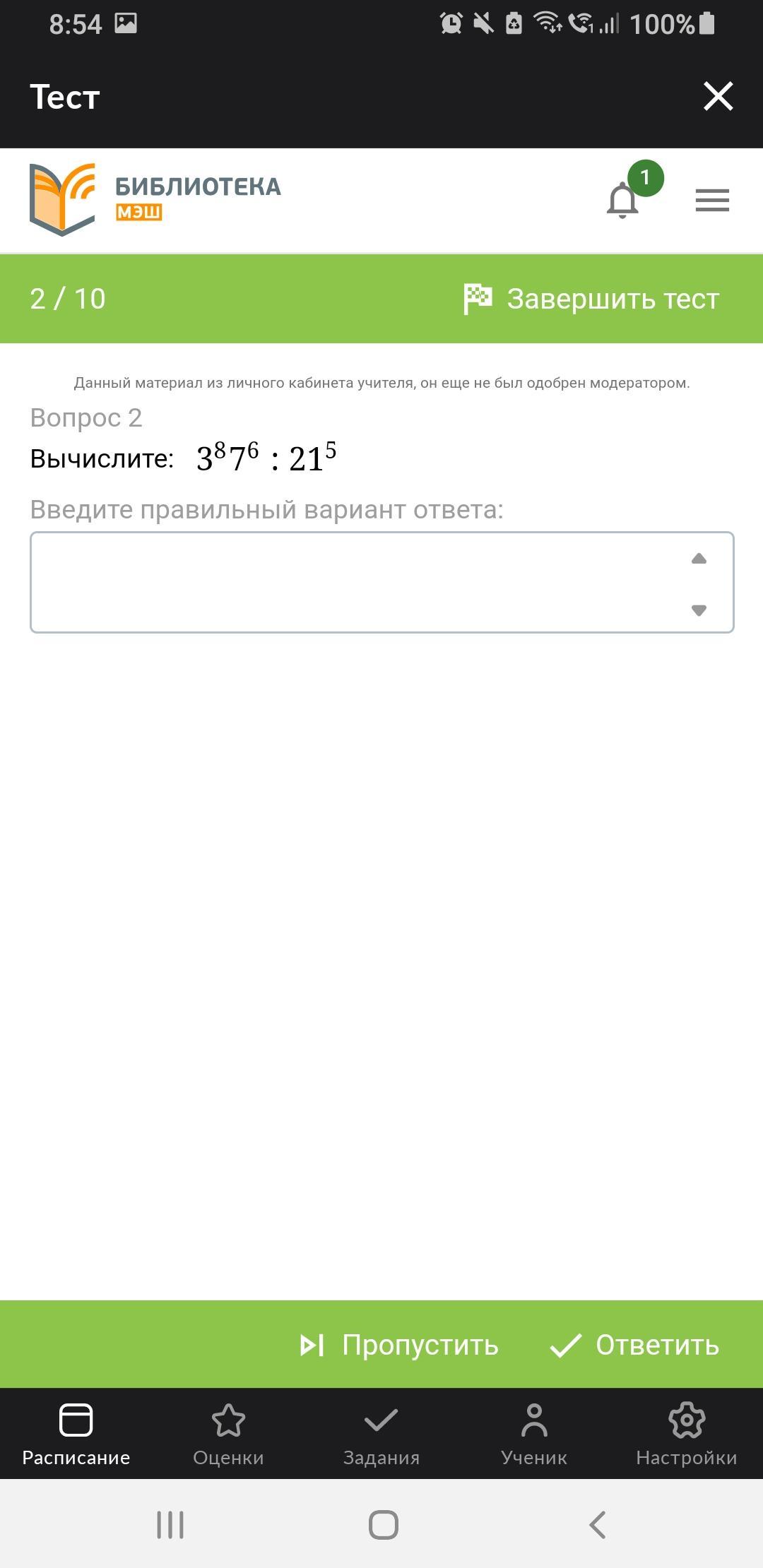The height and width of the screenshot is (1568, 763).
Task: Open the notifications bell
Action: tap(622, 201)
